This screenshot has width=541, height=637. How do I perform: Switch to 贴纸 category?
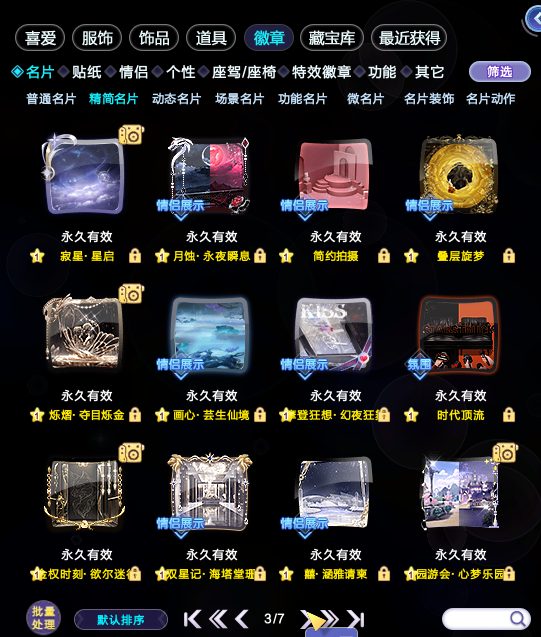[x=87, y=72]
